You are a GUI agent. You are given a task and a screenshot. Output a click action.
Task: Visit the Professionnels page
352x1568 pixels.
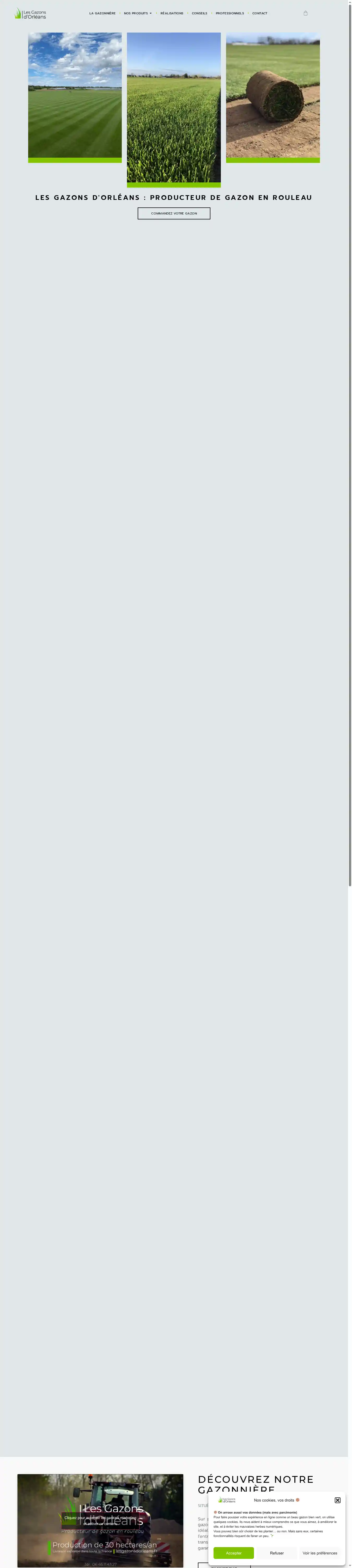click(x=230, y=13)
